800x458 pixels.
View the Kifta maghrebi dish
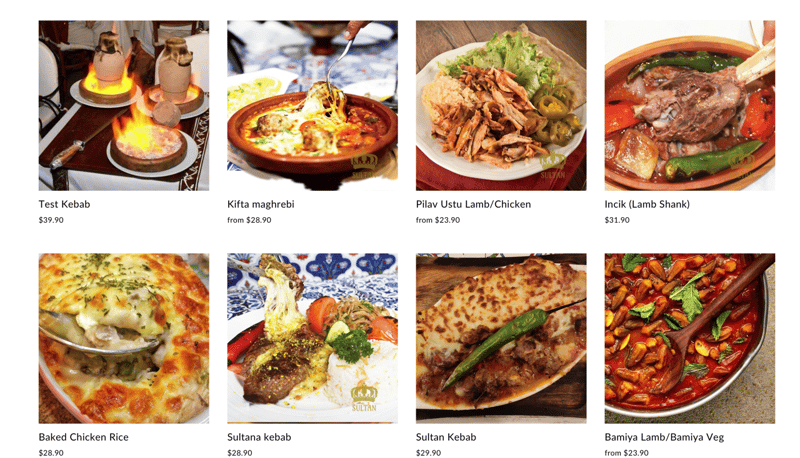pos(312,105)
